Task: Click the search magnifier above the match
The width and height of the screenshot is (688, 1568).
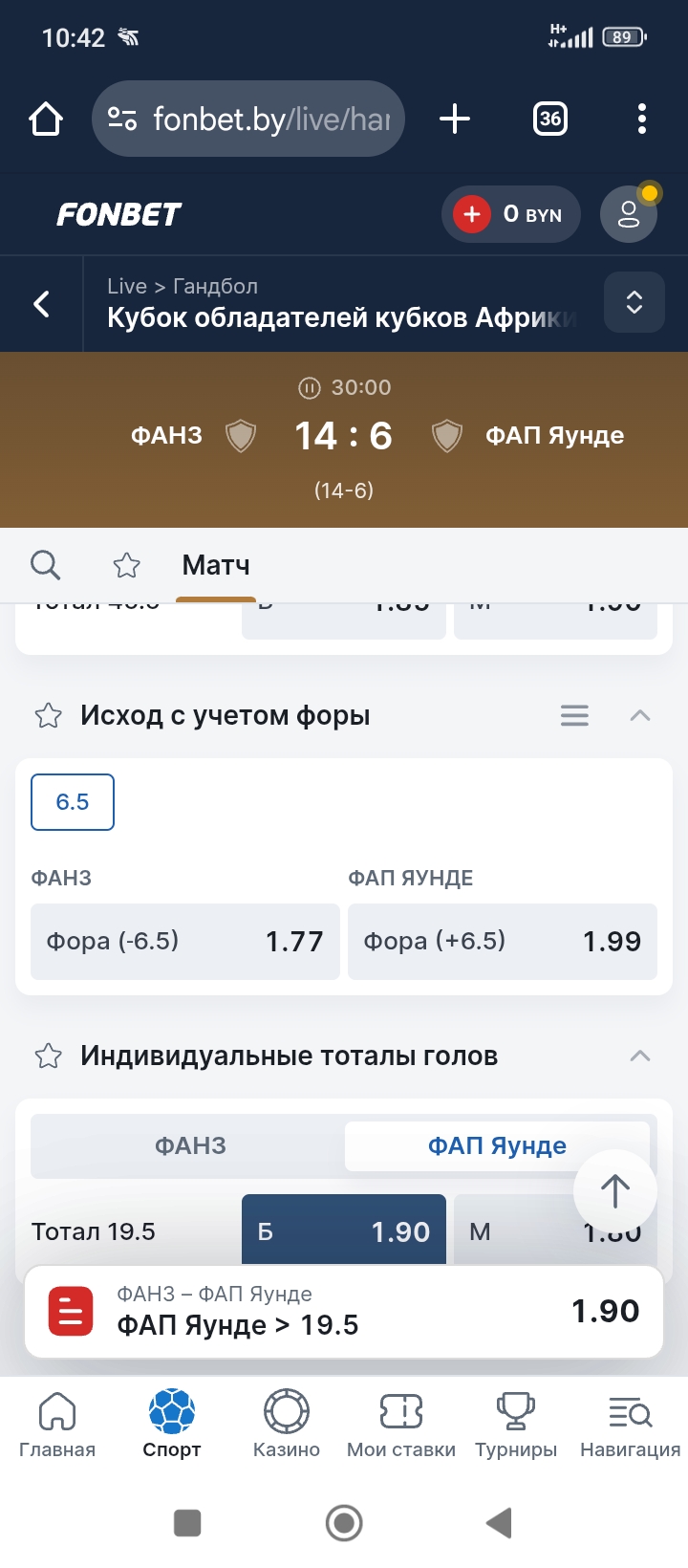Action: pos(45,565)
